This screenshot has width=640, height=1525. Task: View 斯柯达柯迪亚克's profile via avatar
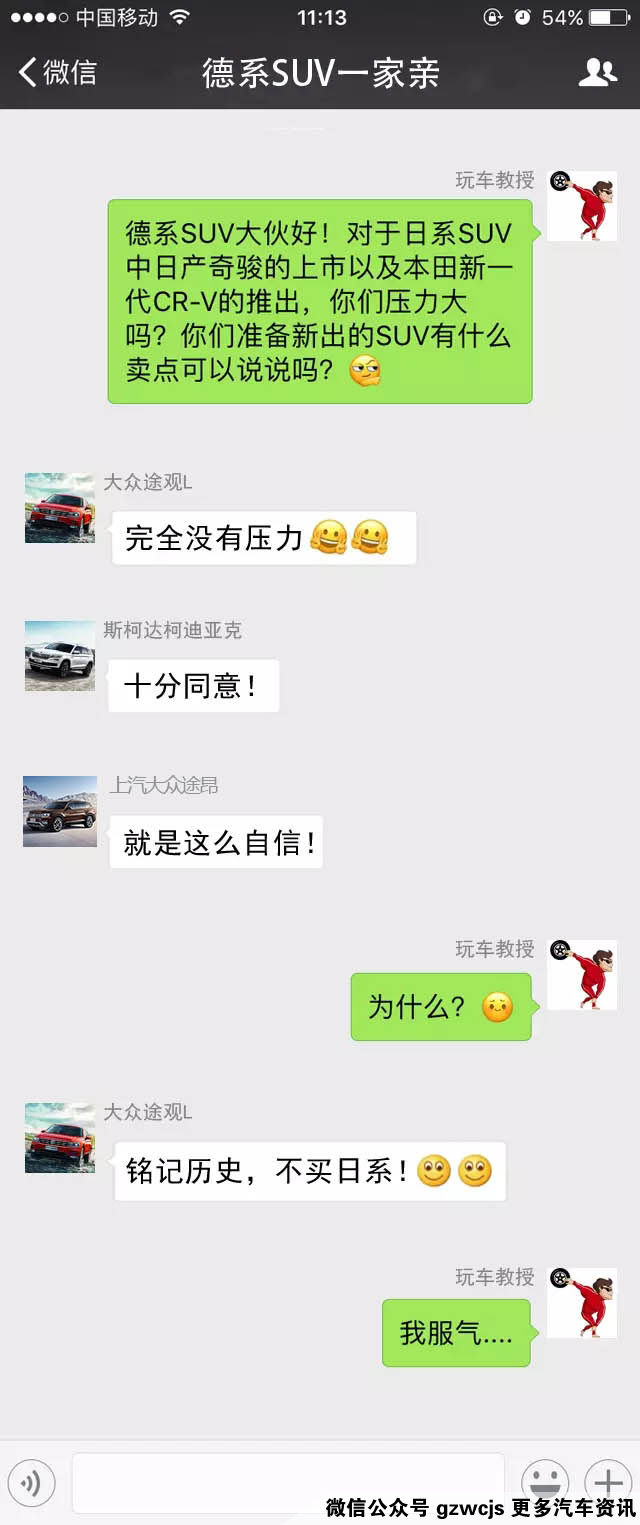click(x=60, y=656)
